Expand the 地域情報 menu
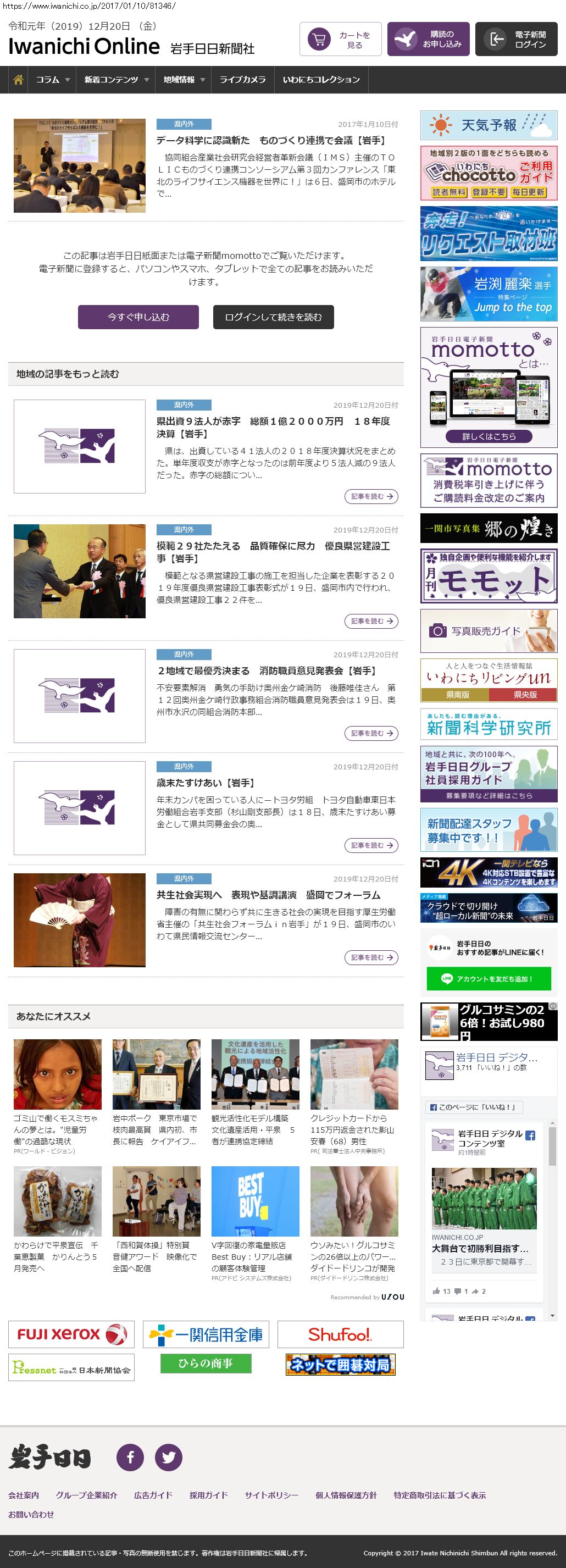The height and width of the screenshot is (1568, 566). click(183, 80)
